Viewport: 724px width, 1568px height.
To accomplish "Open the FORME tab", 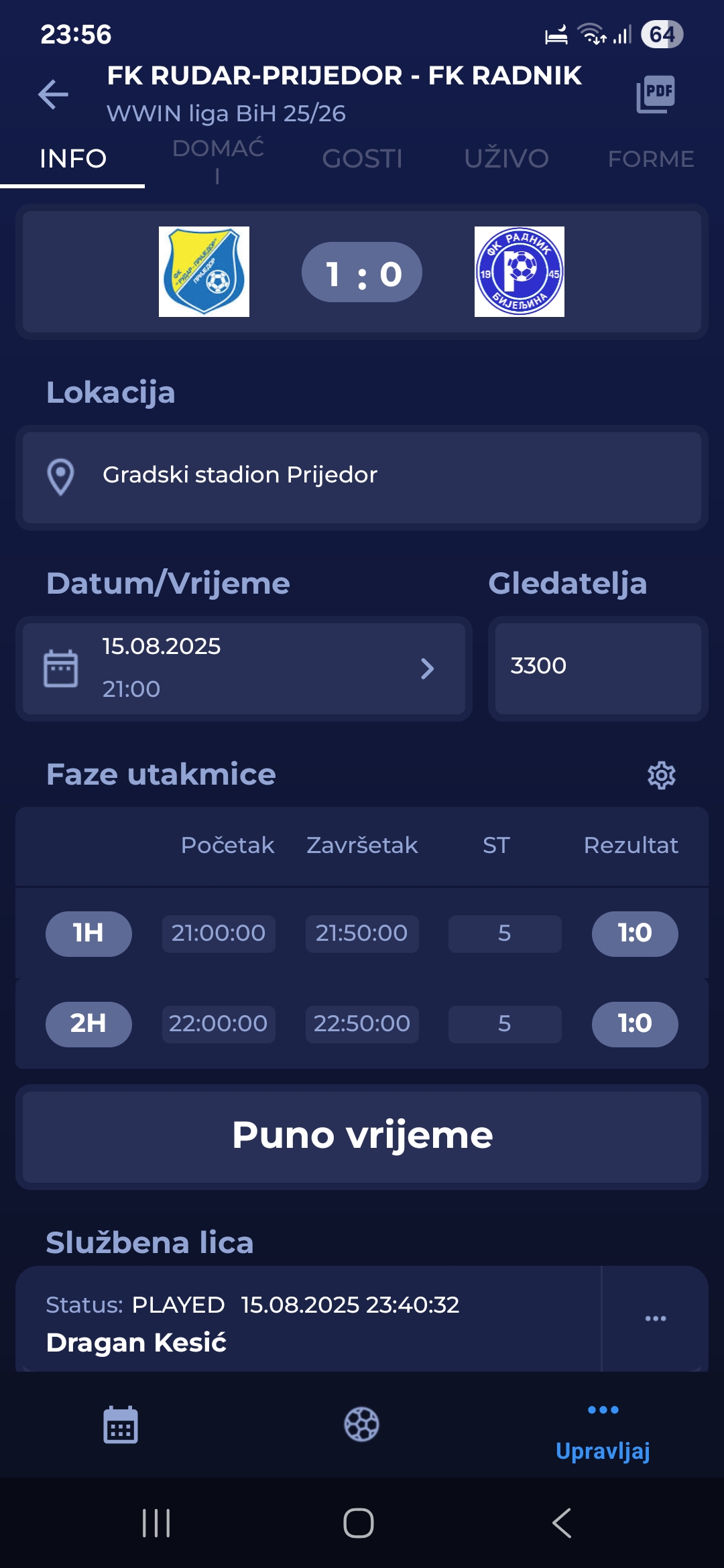I will tap(651, 159).
